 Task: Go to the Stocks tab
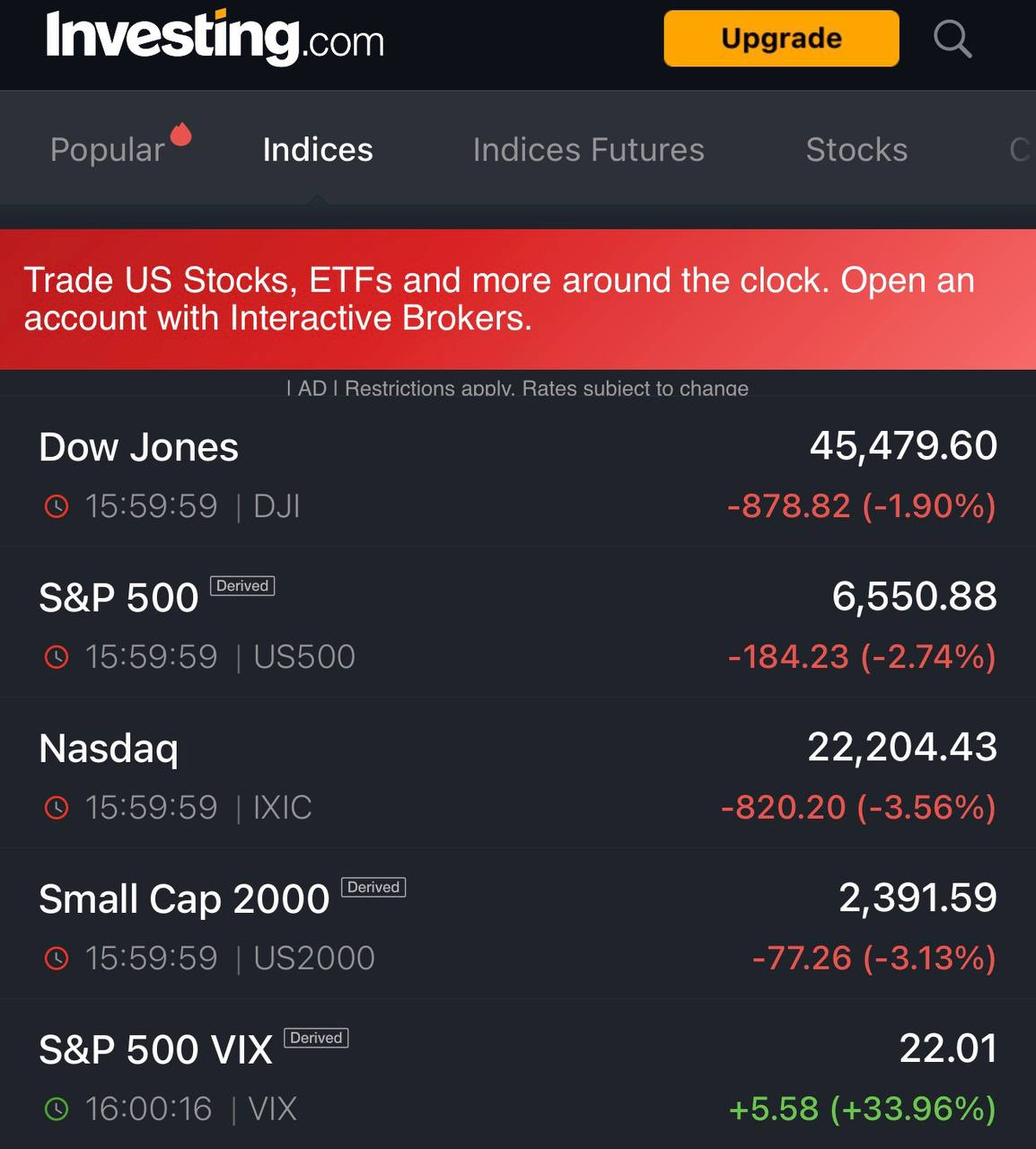856,149
